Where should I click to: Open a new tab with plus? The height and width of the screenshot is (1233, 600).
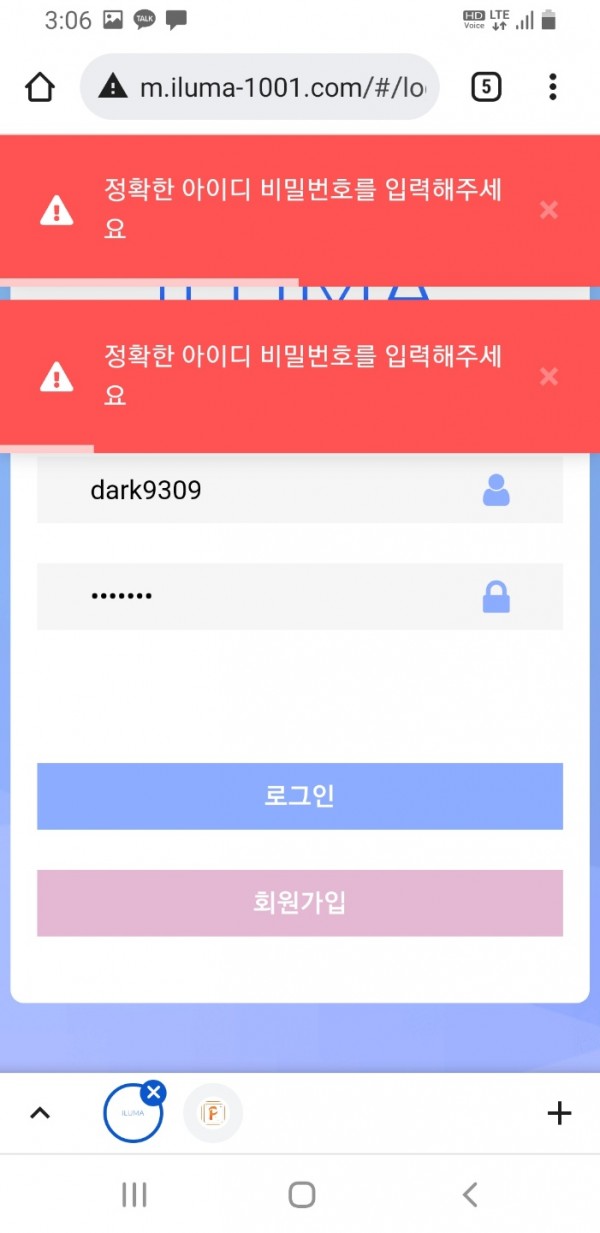(x=559, y=1113)
